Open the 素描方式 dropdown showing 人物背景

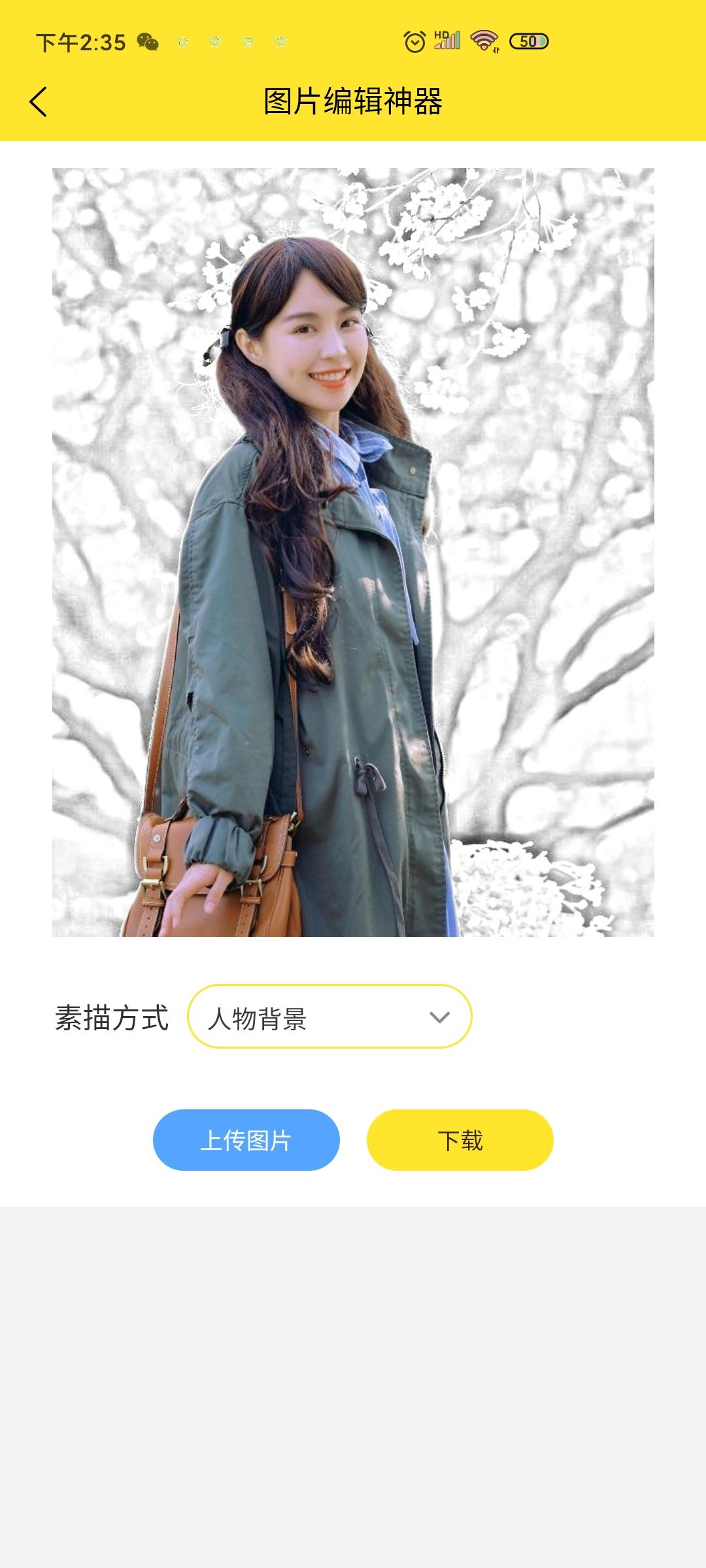(x=329, y=1017)
